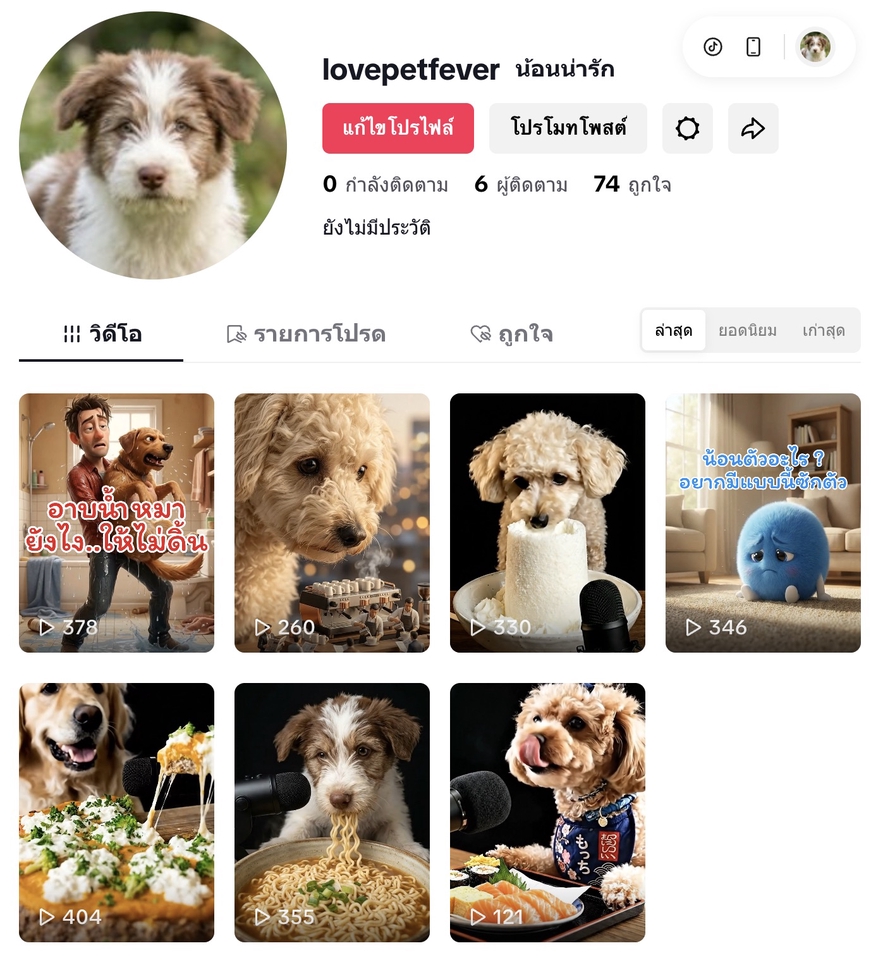871x960 pixels.
Task: Open the settings gear icon
Action: click(x=688, y=128)
